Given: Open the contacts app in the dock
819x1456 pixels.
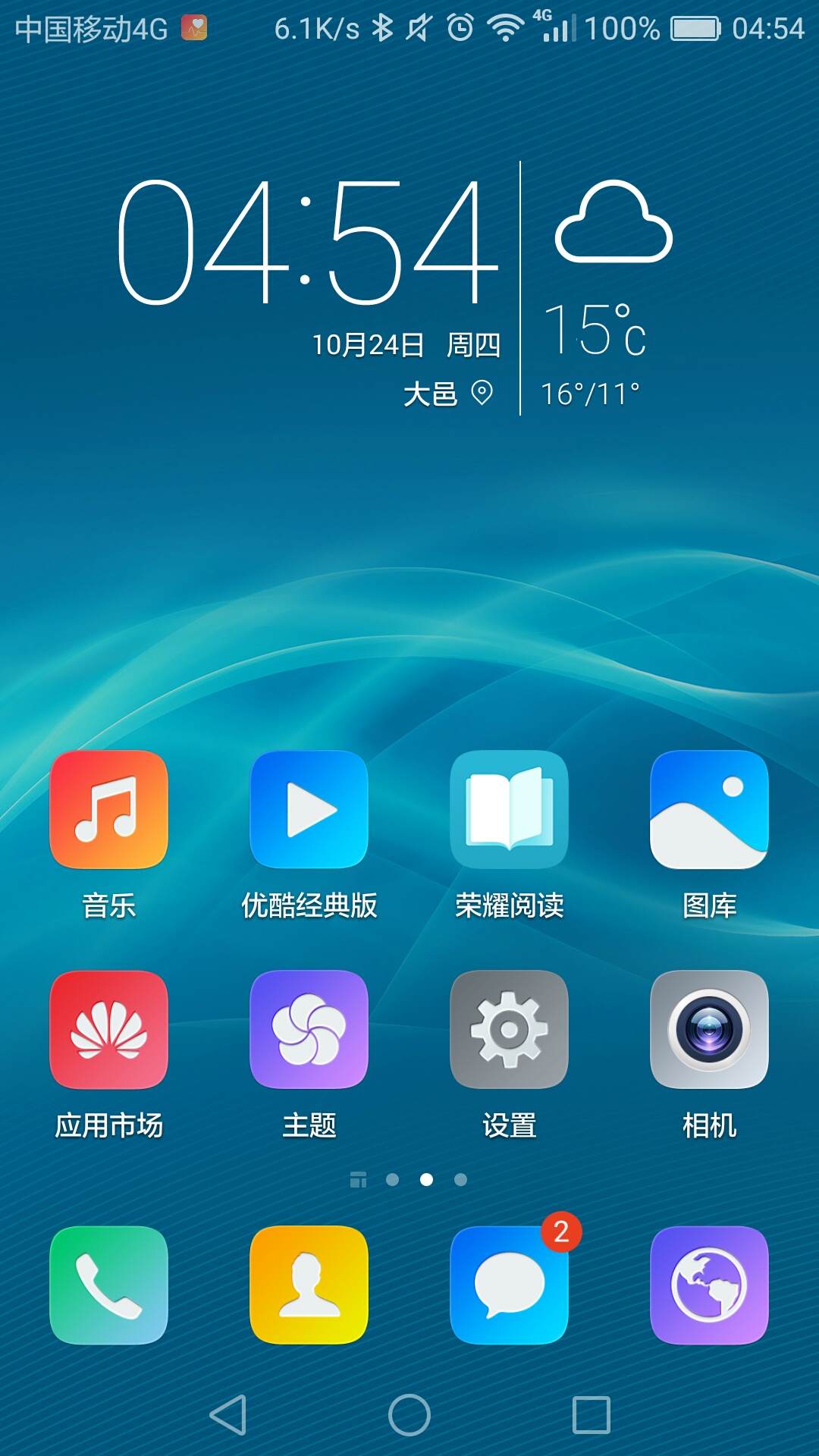Looking at the screenshot, I should tap(309, 1285).
